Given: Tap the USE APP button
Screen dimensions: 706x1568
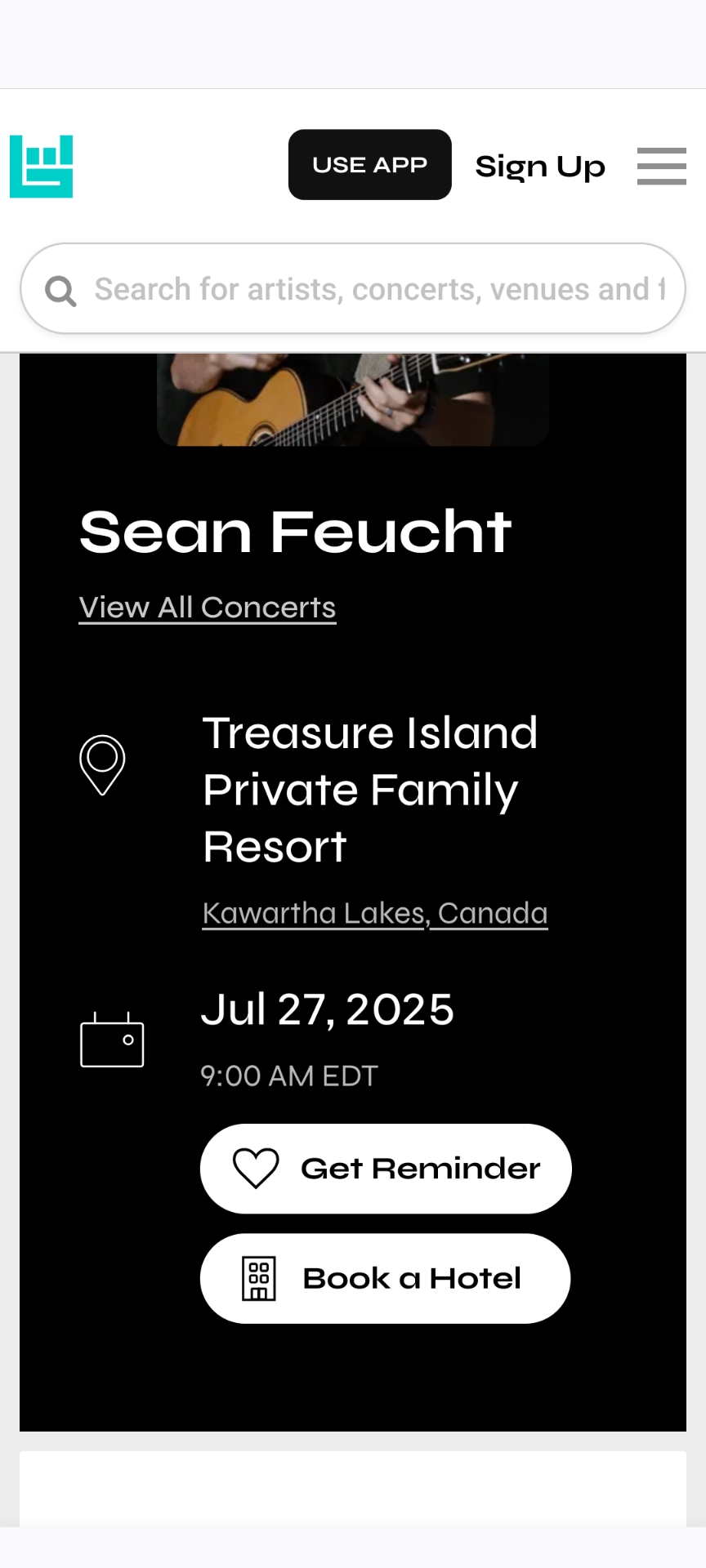Looking at the screenshot, I should coord(369,165).
